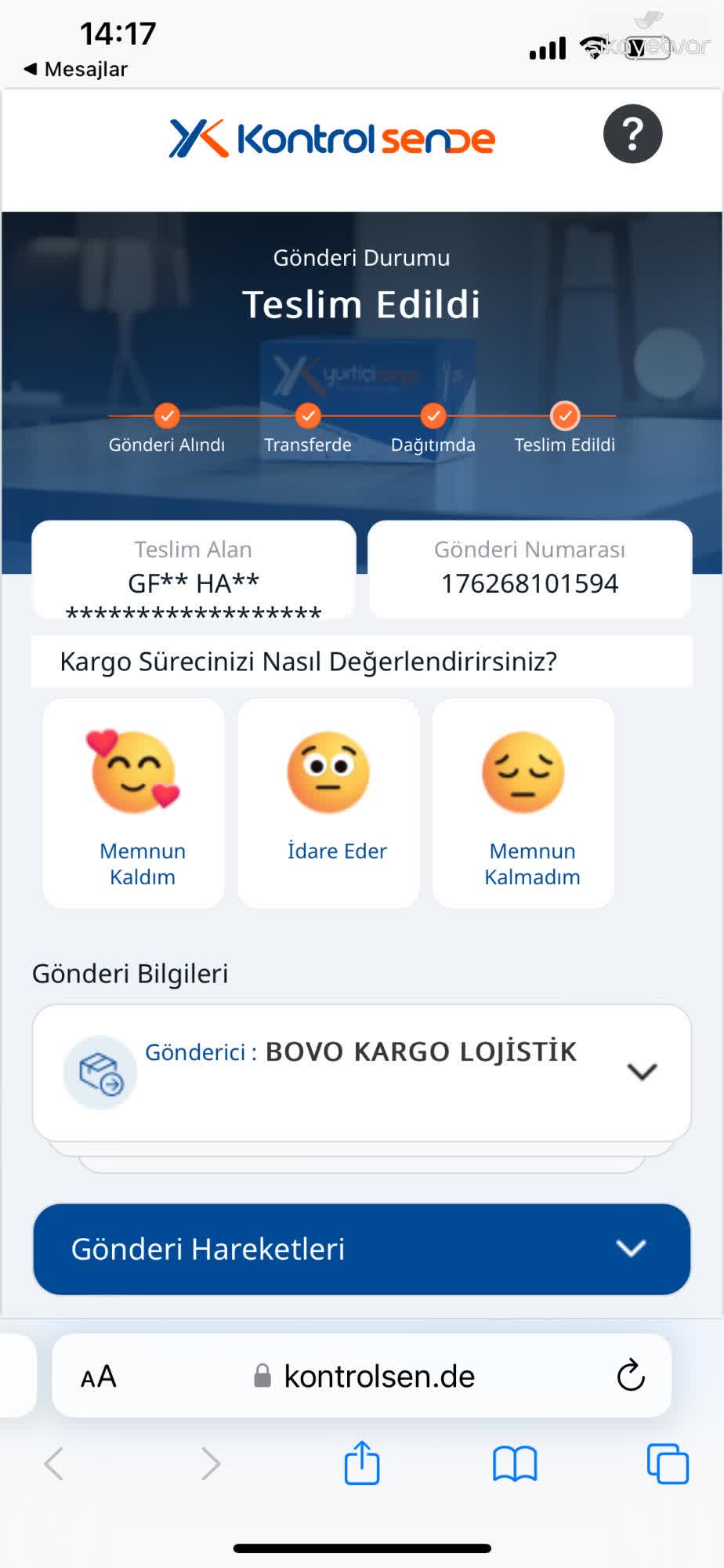724x1568 pixels.
Task: Open a new tab from tabs button
Action: point(666,1462)
